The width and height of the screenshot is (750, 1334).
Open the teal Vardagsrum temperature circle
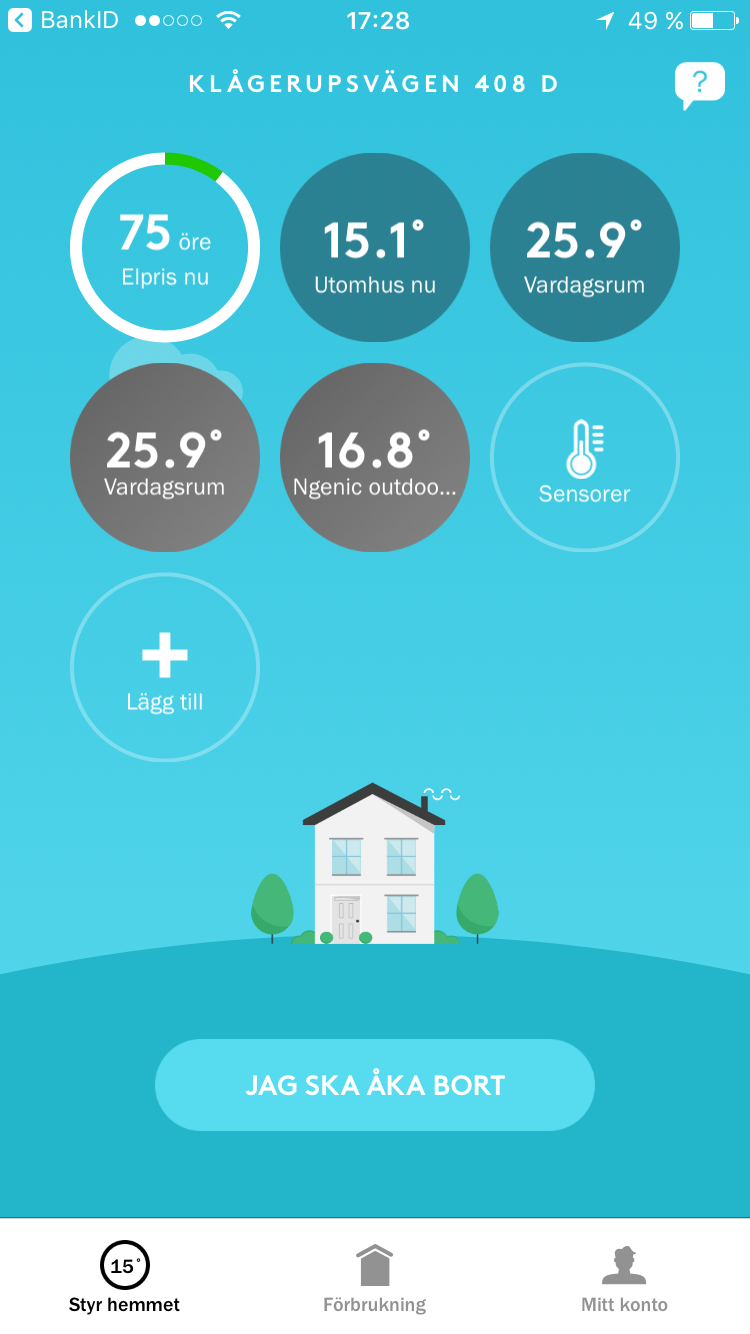(x=585, y=248)
